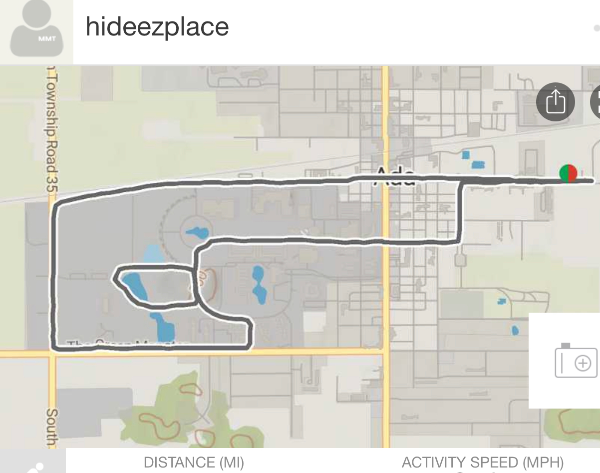This screenshot has height=473, width=600.
Task: Open hideezplace's profile avatar
Action: coord(36,29)
